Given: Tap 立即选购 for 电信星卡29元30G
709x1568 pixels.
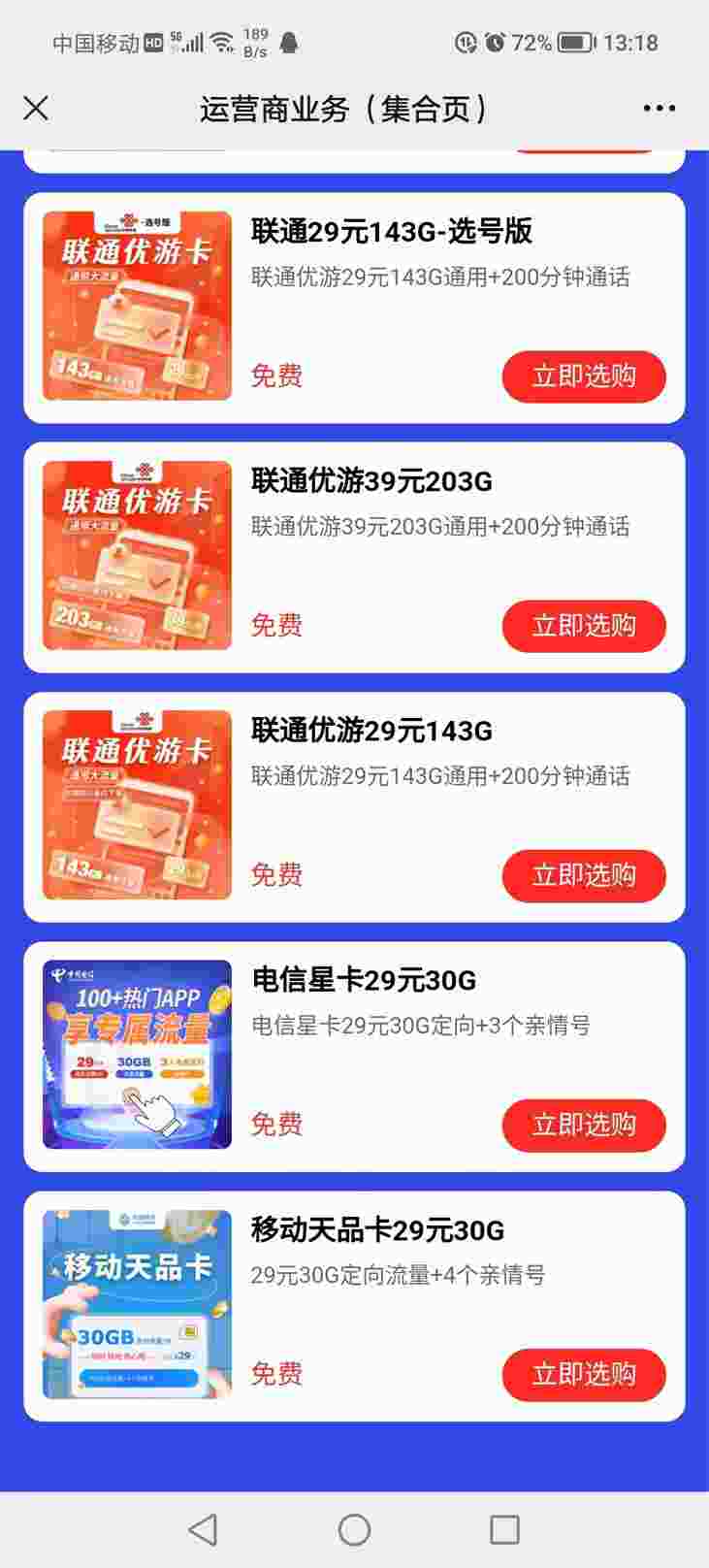Looking at the screenshot, I should tap(583, 1125).
